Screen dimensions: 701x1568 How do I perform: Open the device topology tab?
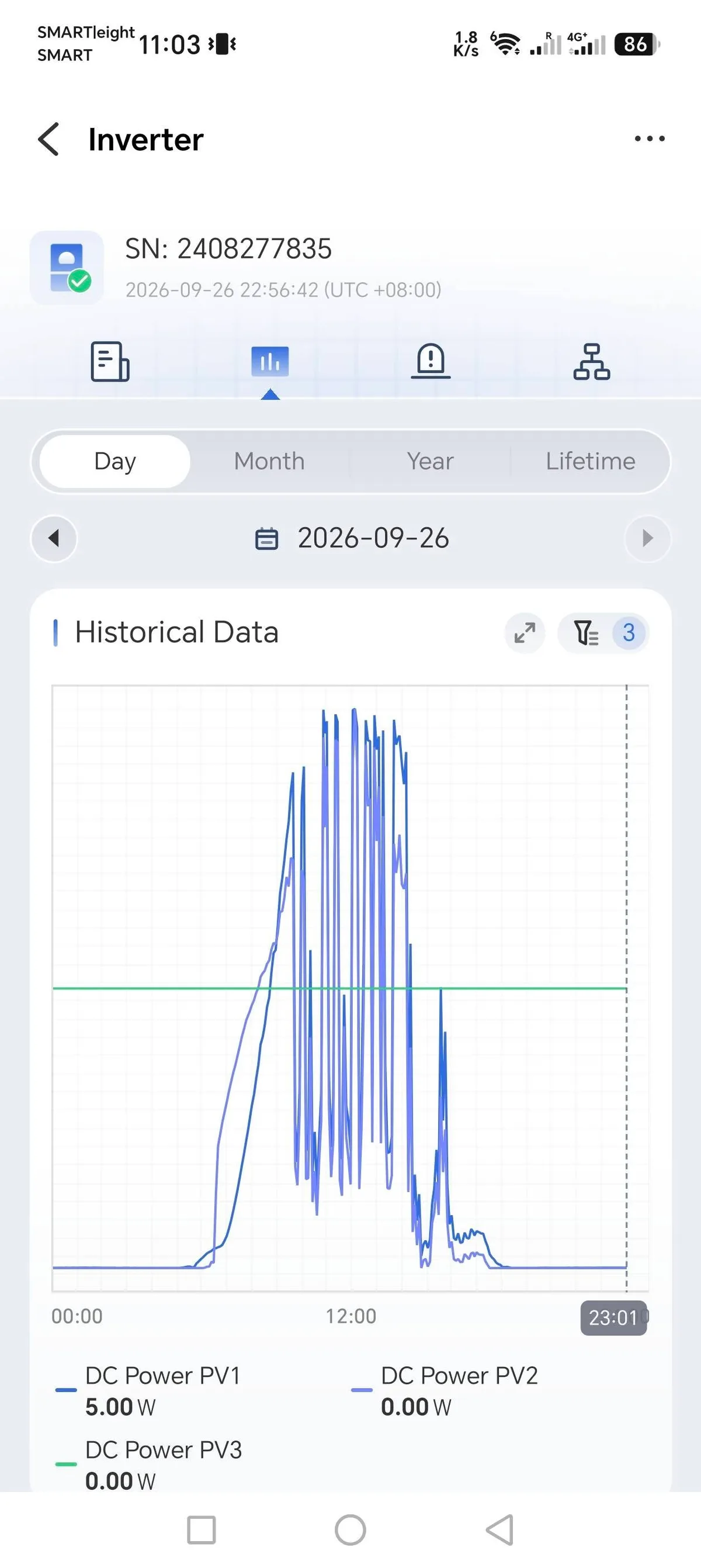tap(591, 362)
